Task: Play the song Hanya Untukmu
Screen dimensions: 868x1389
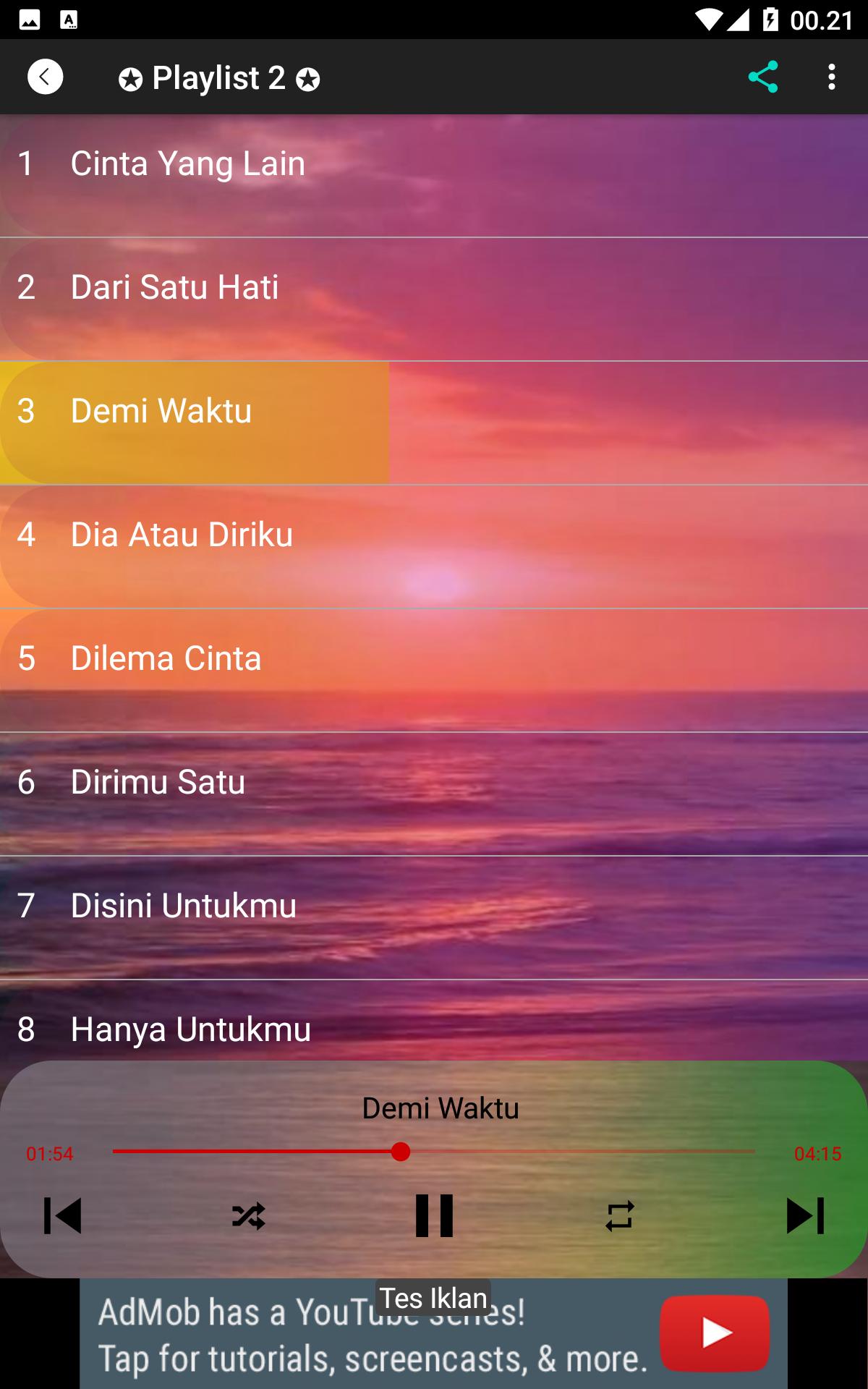Action: pyautogui.click(x=434, y=1021)
